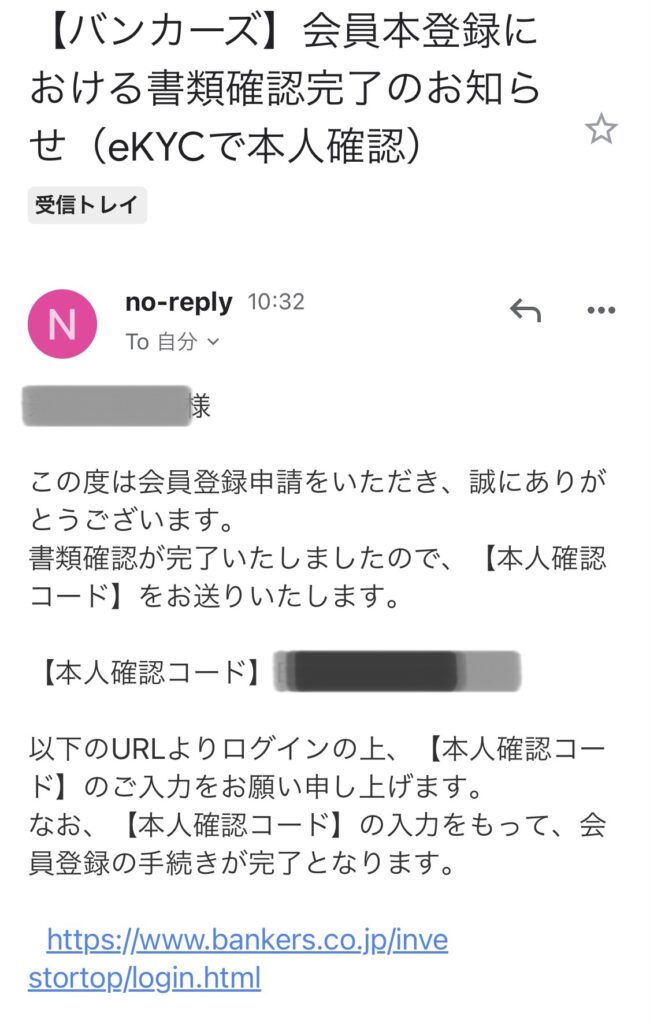Star this Bankers email
Image resolution: width=650 pixels, height=1024 pixels.
coord(601,129)
